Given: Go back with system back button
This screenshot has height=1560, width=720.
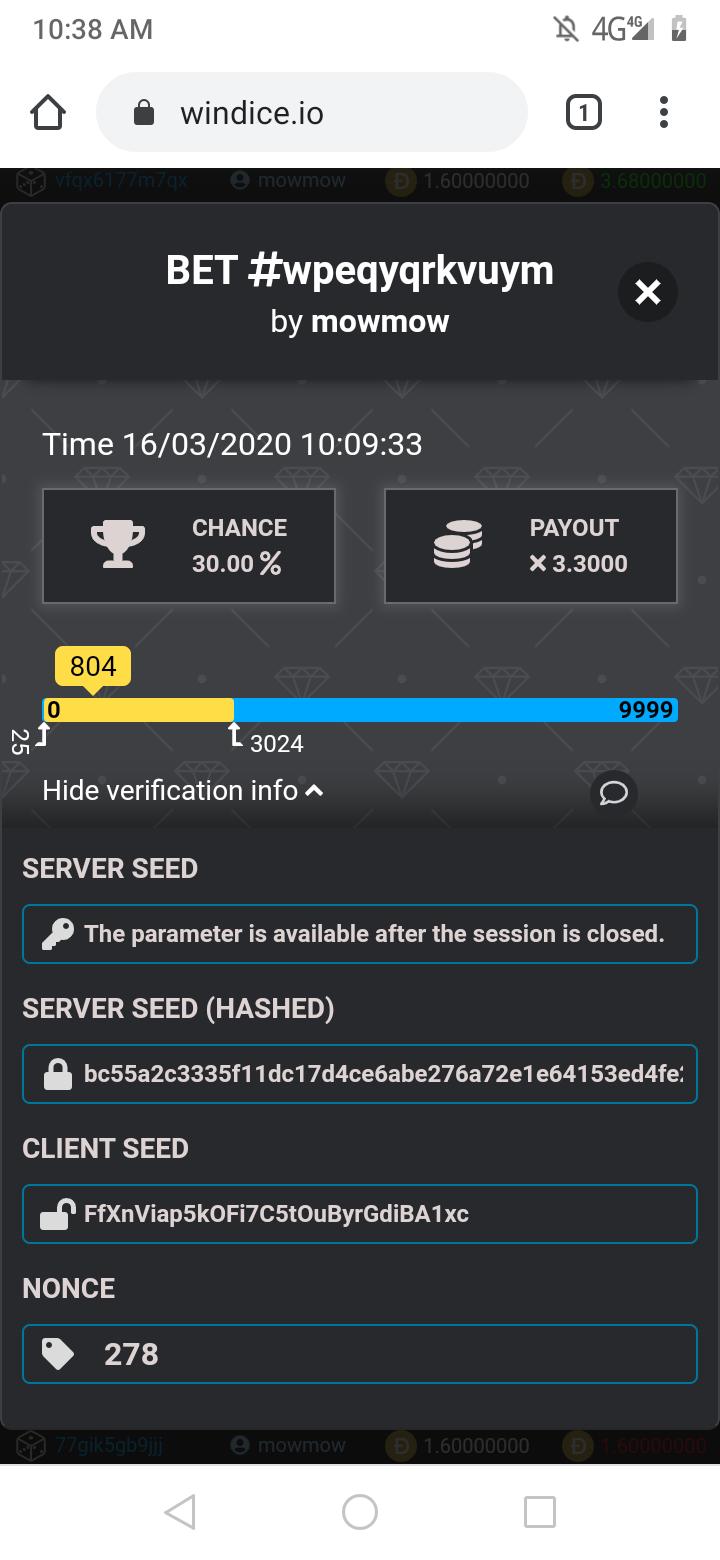Looking at the screenshot, I should [x=180, y=1512].
